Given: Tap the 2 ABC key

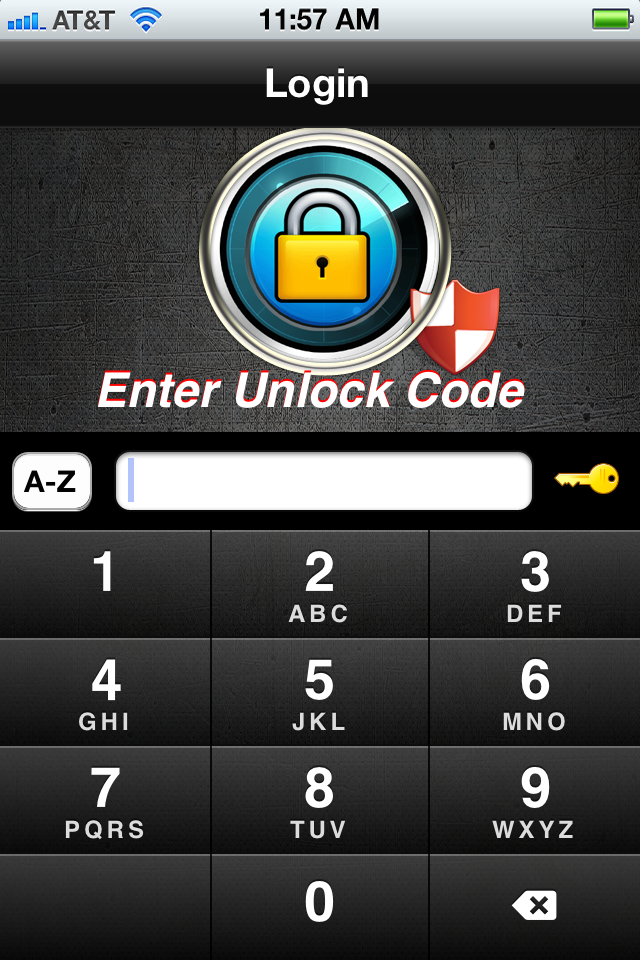Looking at the screenshot, I should (319, 584).
